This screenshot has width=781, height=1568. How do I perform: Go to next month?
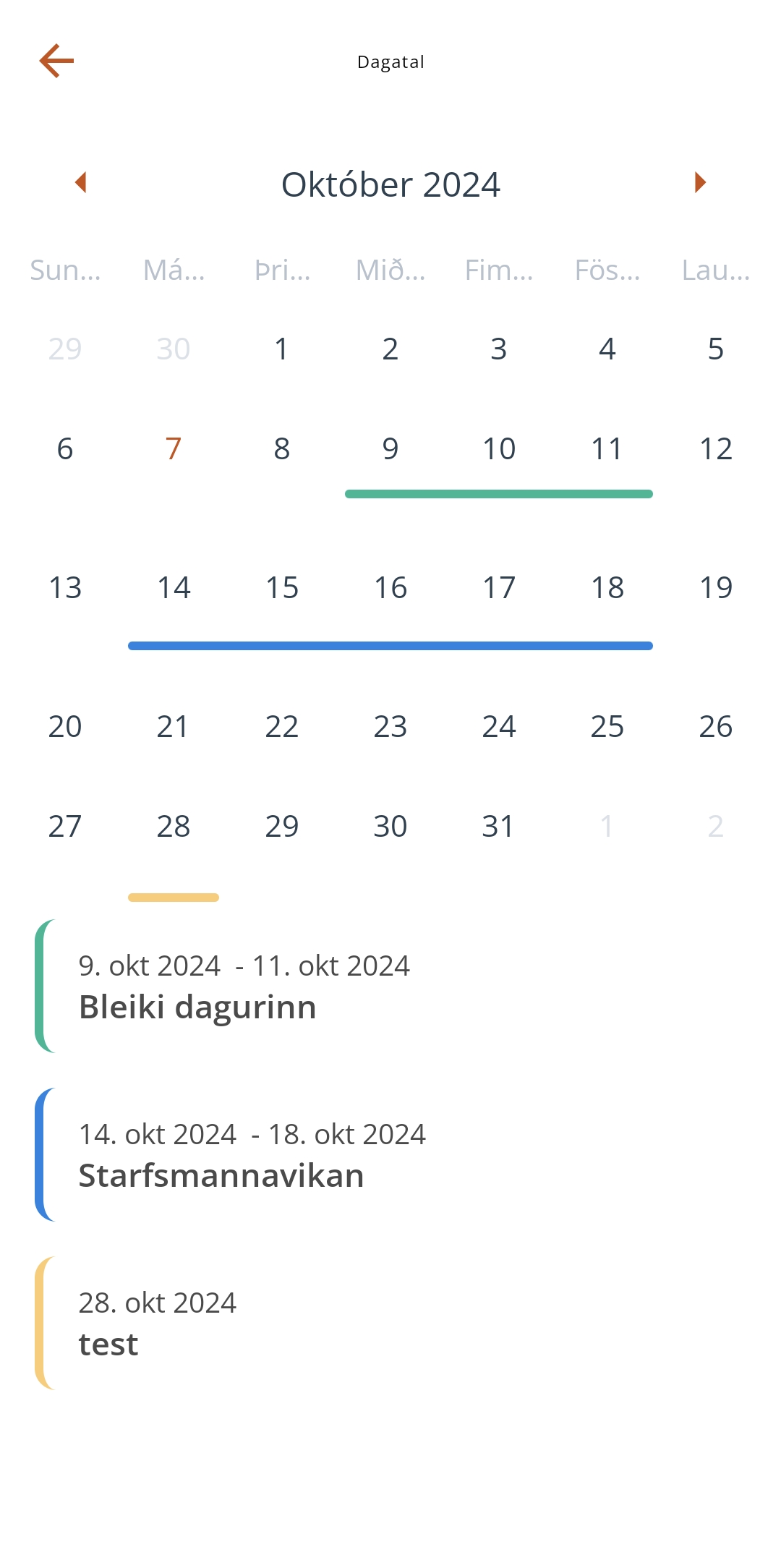point(699,182)
